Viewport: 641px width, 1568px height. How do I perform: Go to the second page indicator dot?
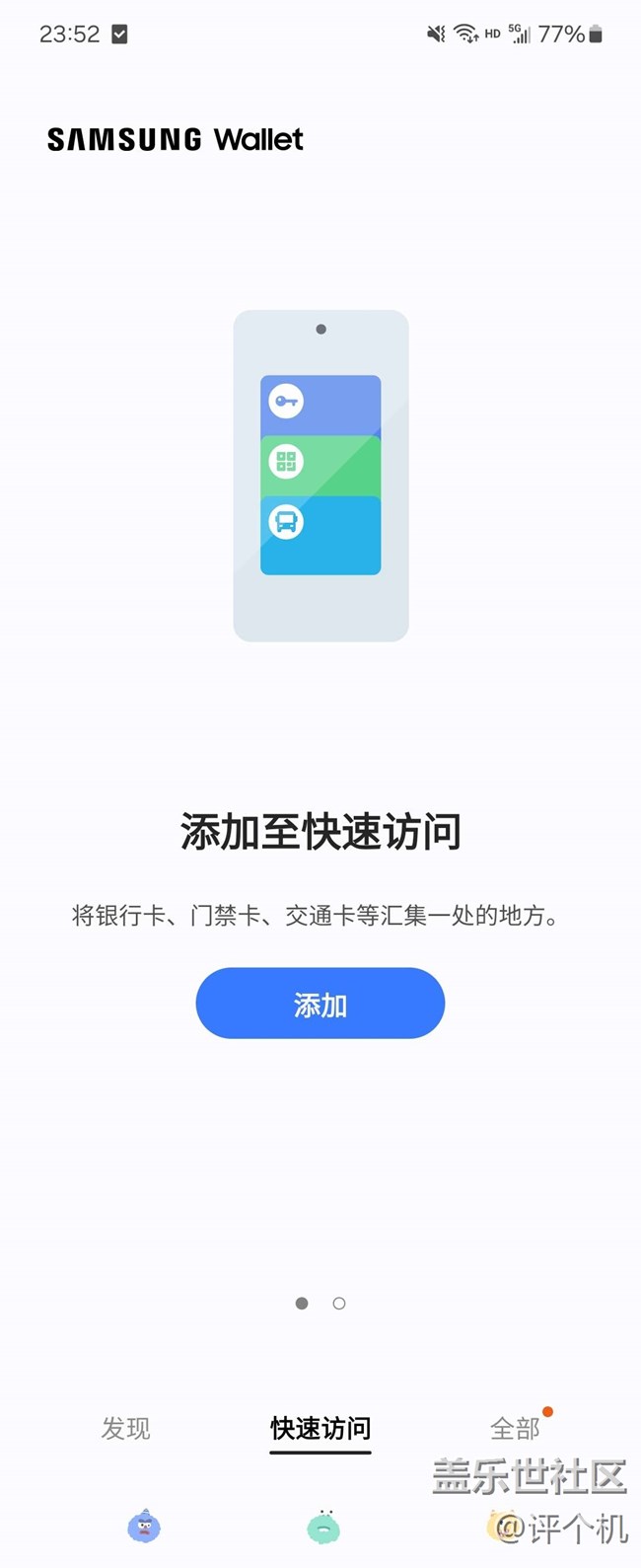339,1304
